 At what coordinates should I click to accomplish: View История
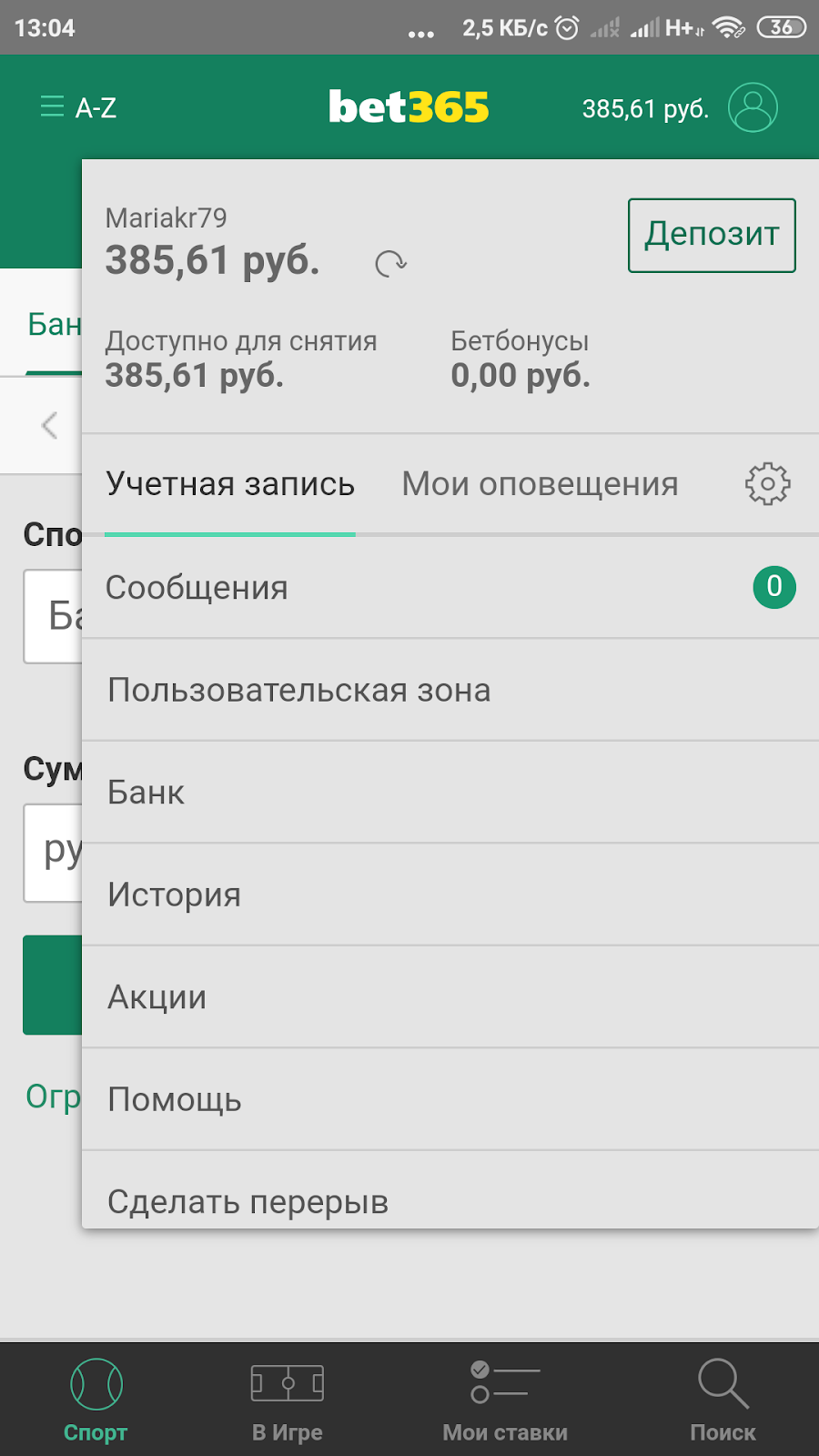(x=450, y=895)
